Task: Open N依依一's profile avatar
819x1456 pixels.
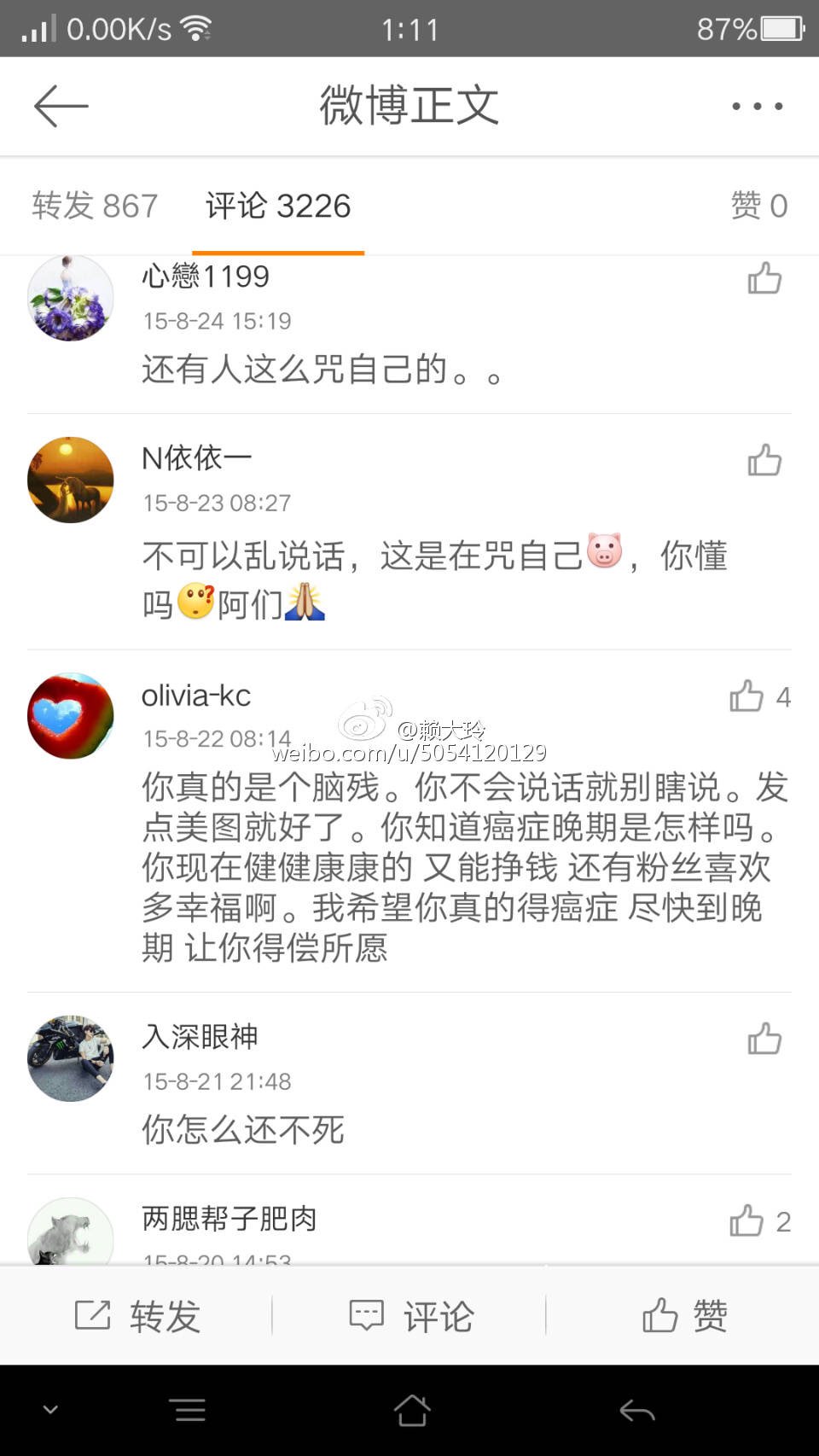Action: click(71, 480)
